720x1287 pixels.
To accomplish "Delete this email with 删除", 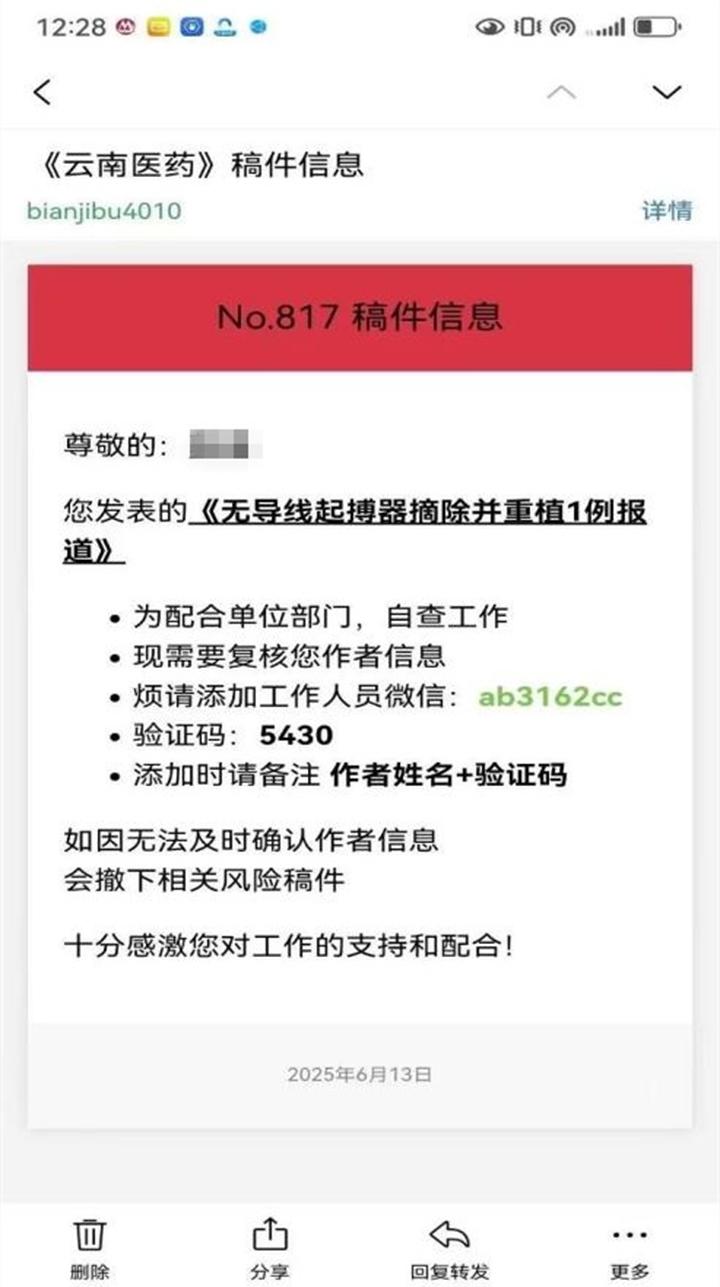I will [x=90, y=1246].
